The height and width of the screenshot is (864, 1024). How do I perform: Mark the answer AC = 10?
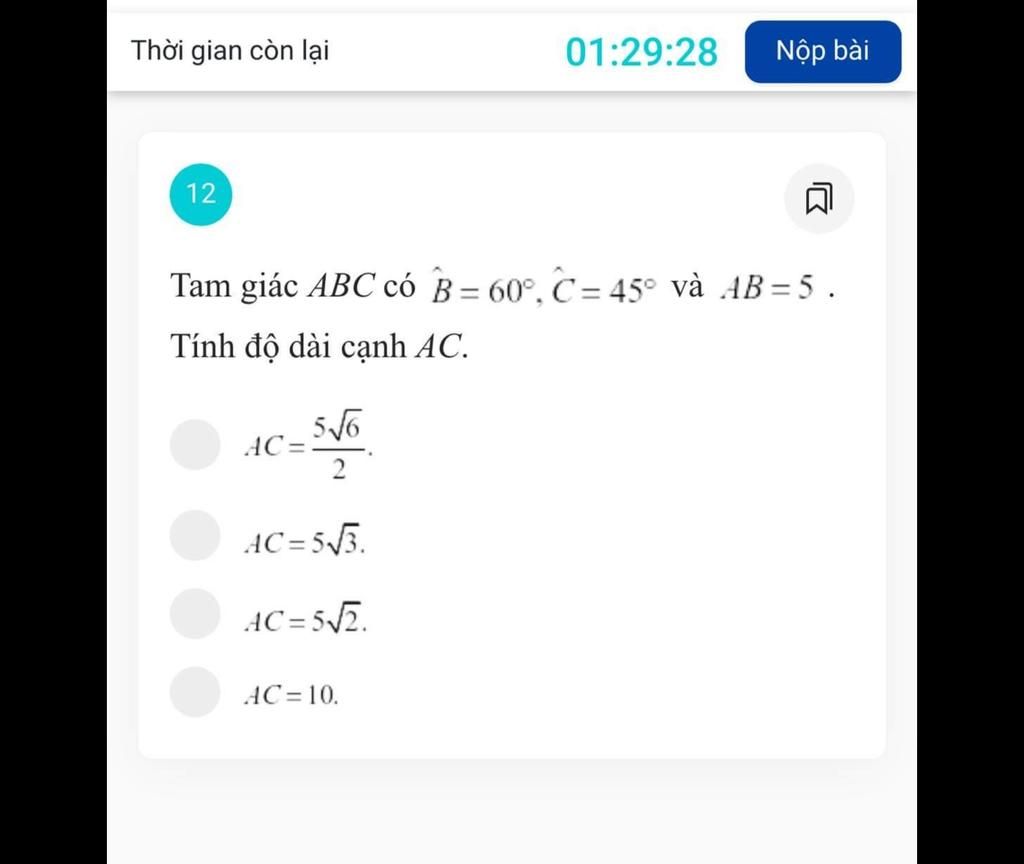(x=194, y=692)
